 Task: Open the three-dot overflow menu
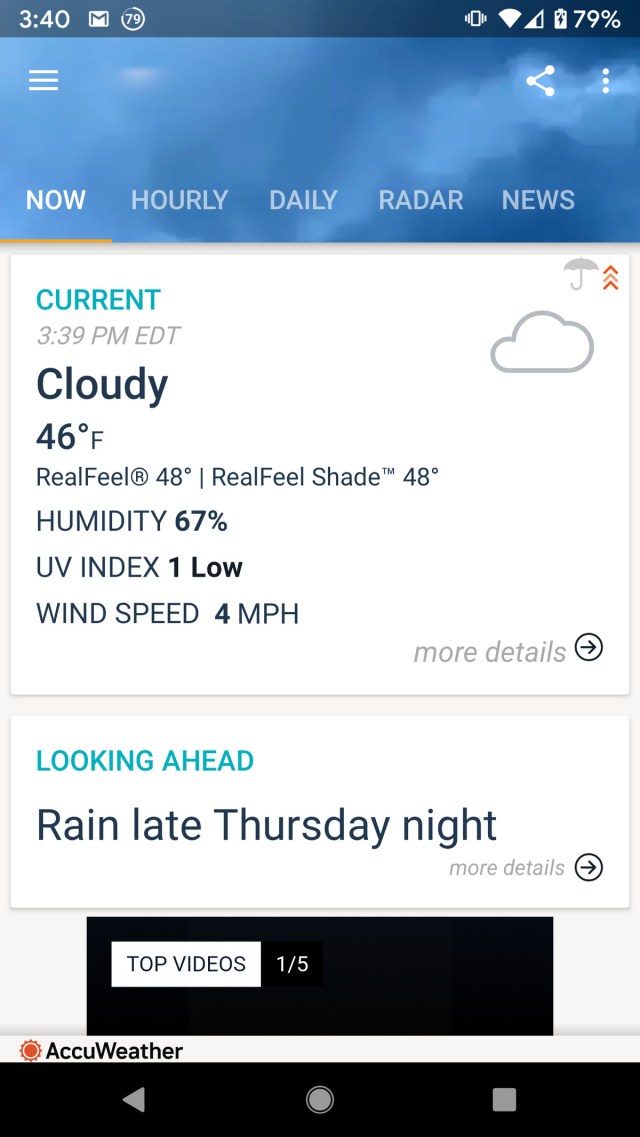(x=606, y=80)
